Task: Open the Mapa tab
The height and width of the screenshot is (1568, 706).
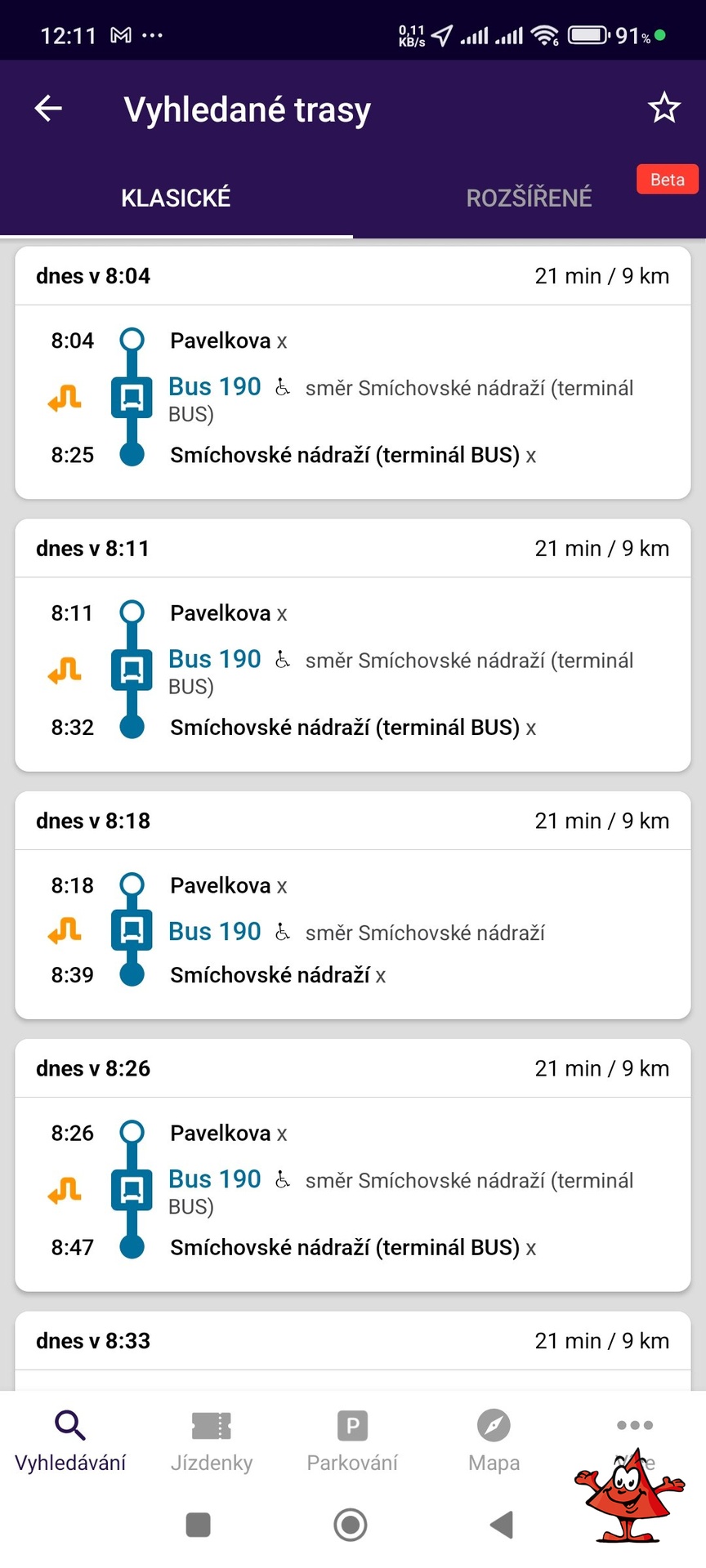Action: pos(494,1441)
